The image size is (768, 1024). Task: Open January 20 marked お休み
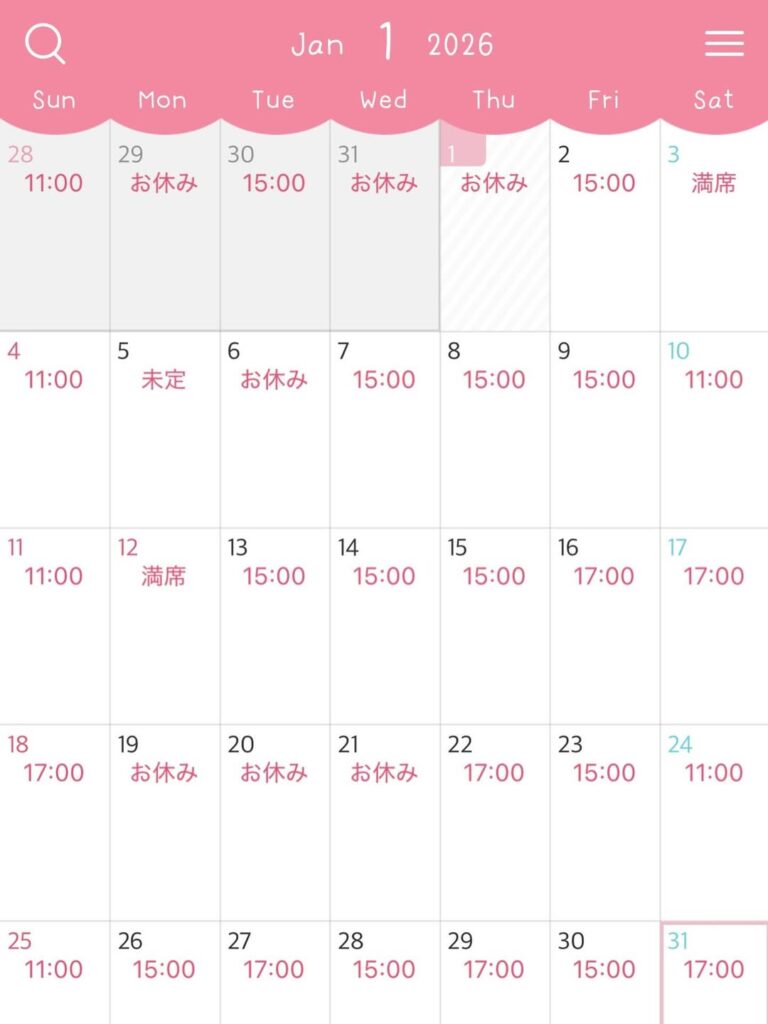(274, 822)
